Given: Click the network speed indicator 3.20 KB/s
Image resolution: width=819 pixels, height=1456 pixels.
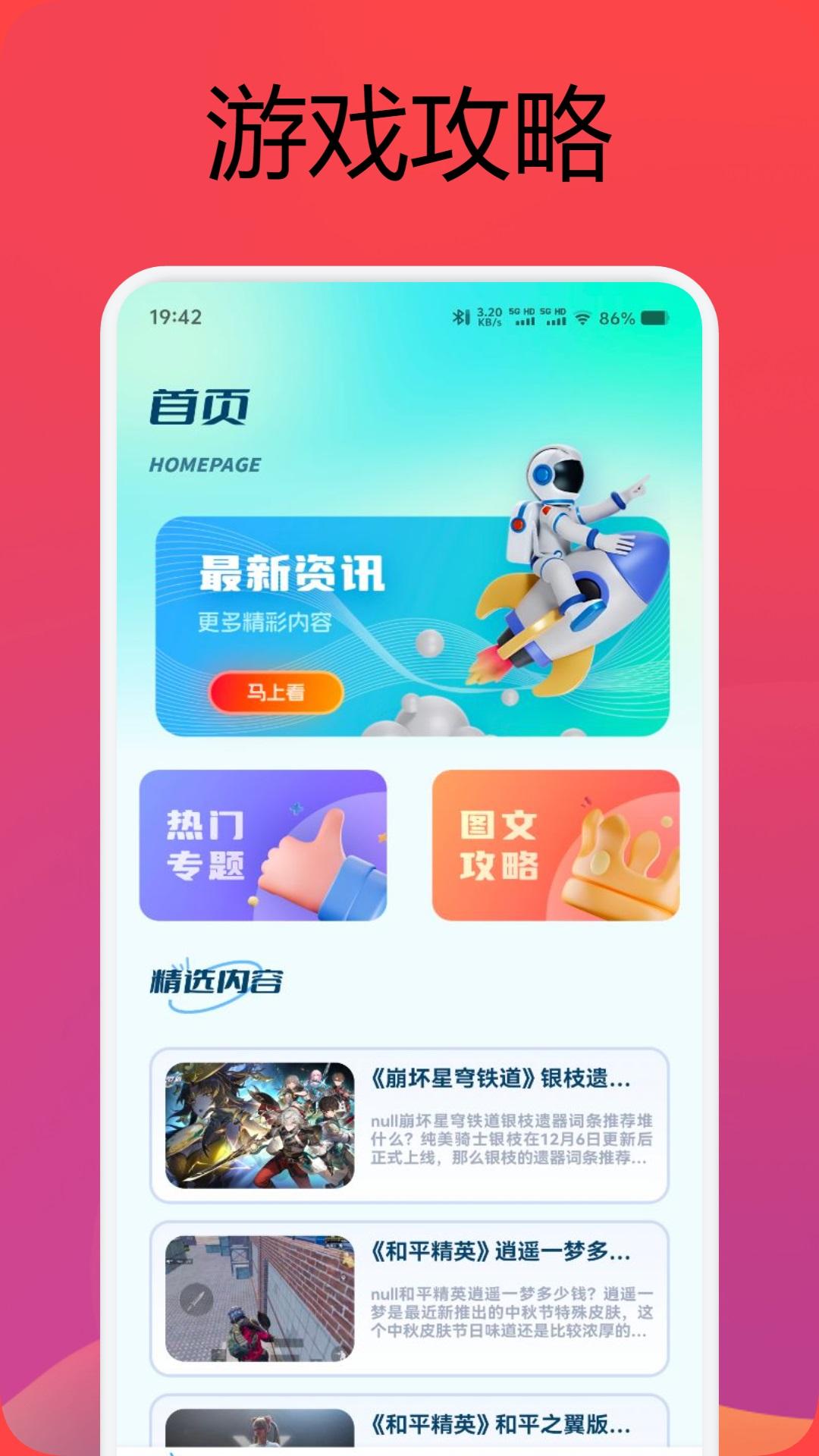Looking at the screenshot, I should (489, 318).
